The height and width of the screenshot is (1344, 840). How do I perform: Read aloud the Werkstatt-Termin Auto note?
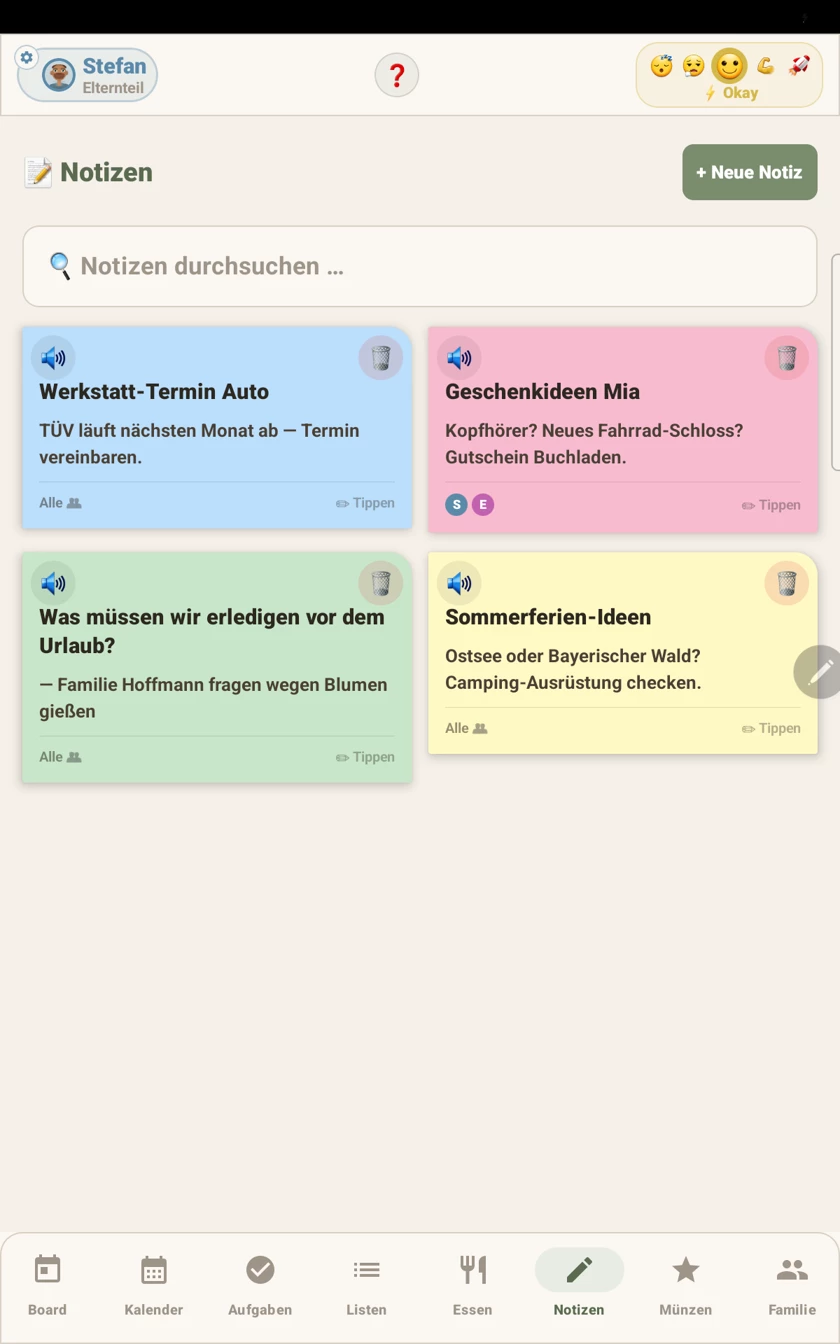tap(54, 358)
